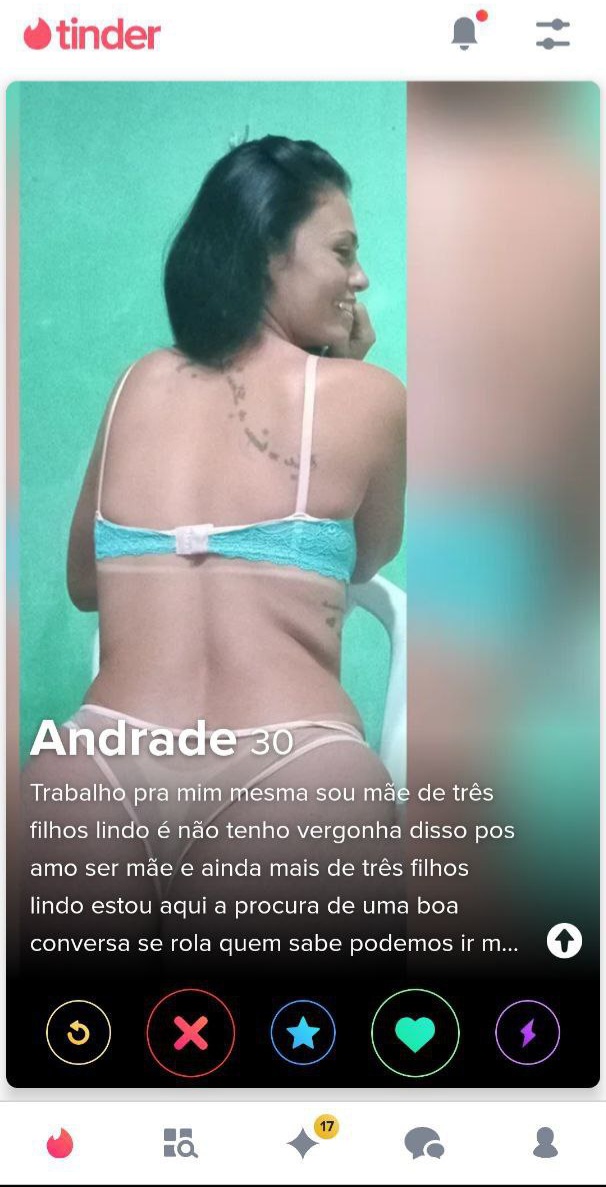Rewind the last swipe
Screen dimensions: 606x1187
coord(78,1033)
